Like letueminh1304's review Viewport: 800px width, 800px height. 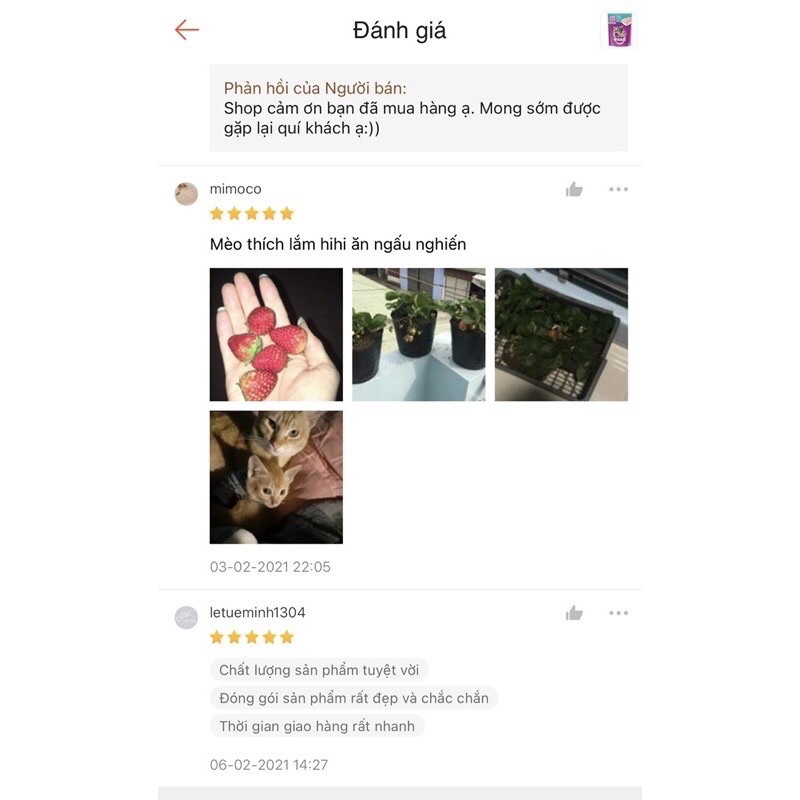coord(574,613)
